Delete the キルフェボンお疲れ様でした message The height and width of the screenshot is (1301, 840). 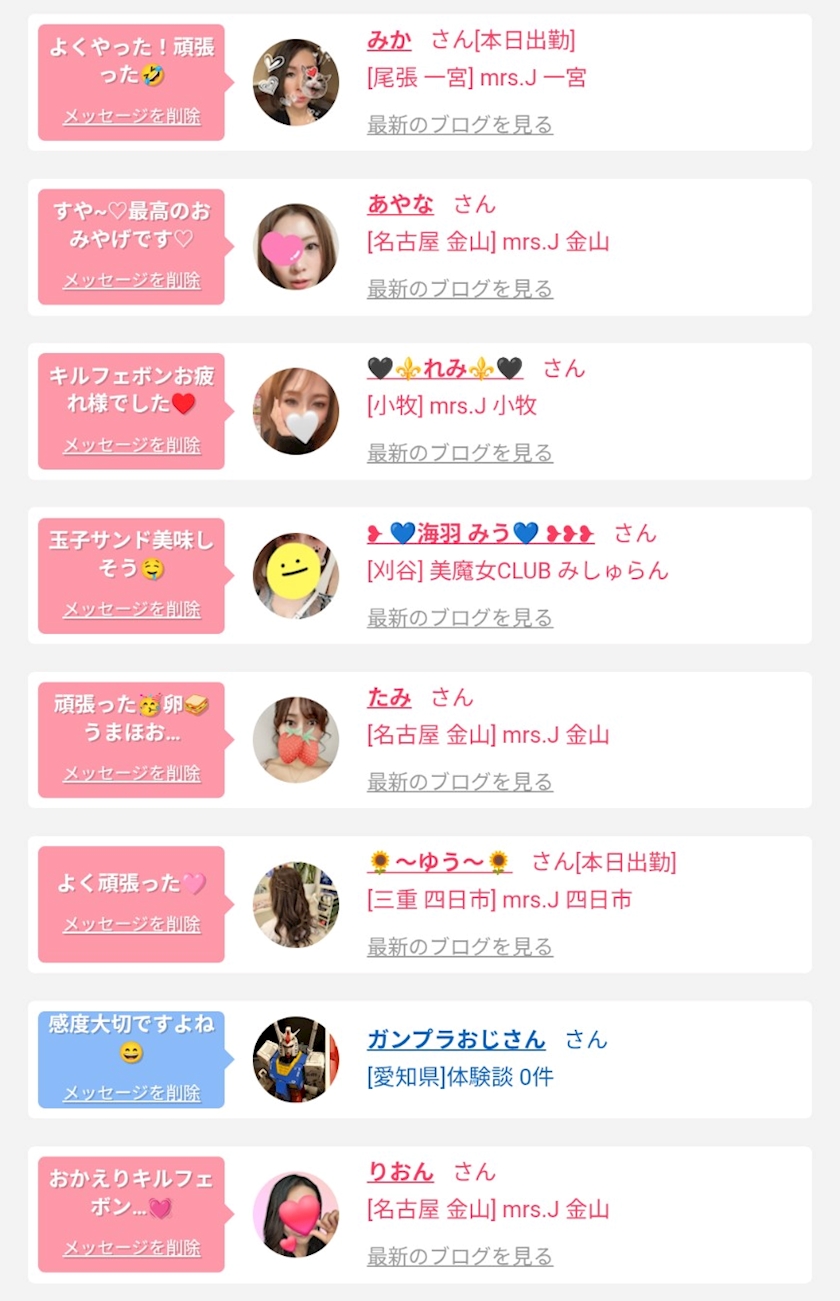[x=132, y=445]
